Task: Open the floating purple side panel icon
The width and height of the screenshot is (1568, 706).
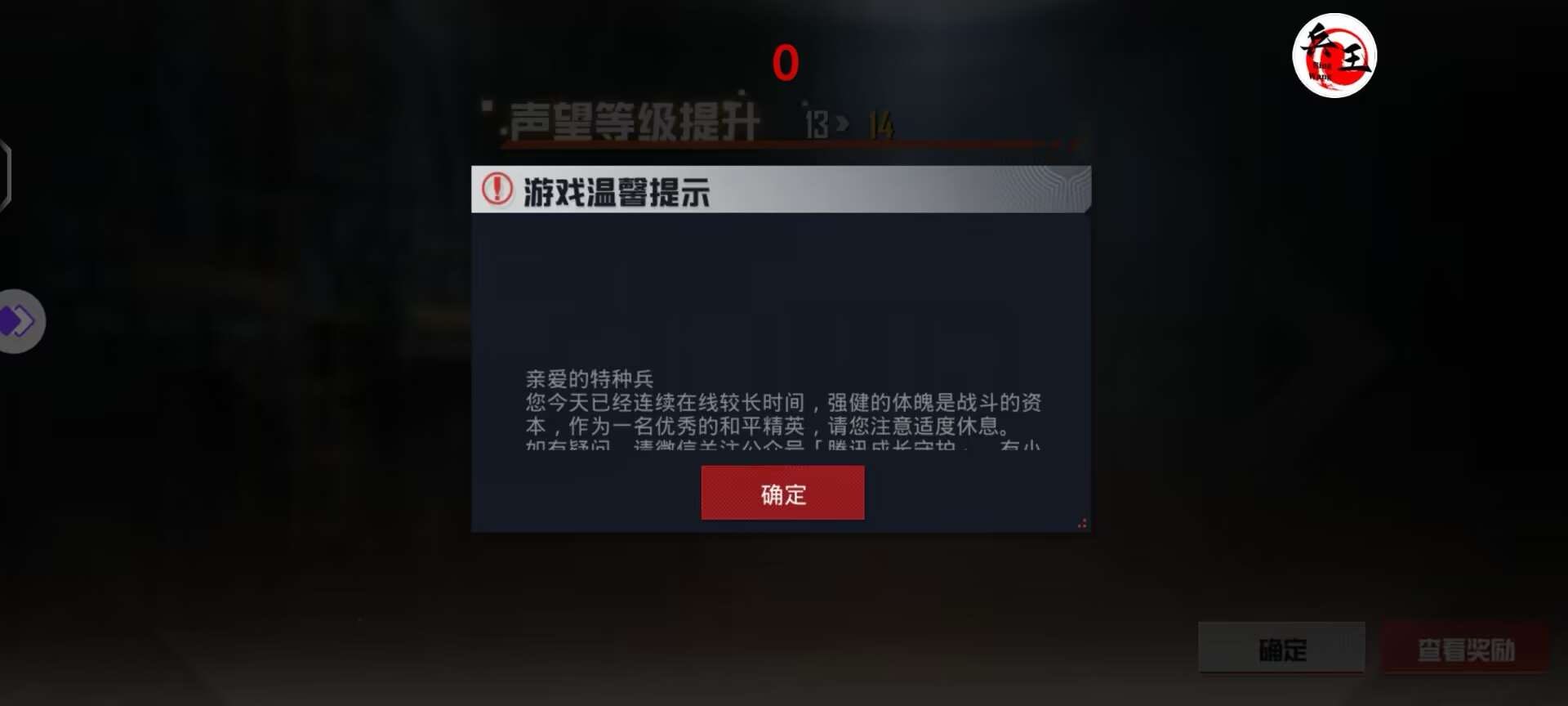Action: [x=20, y=321]
